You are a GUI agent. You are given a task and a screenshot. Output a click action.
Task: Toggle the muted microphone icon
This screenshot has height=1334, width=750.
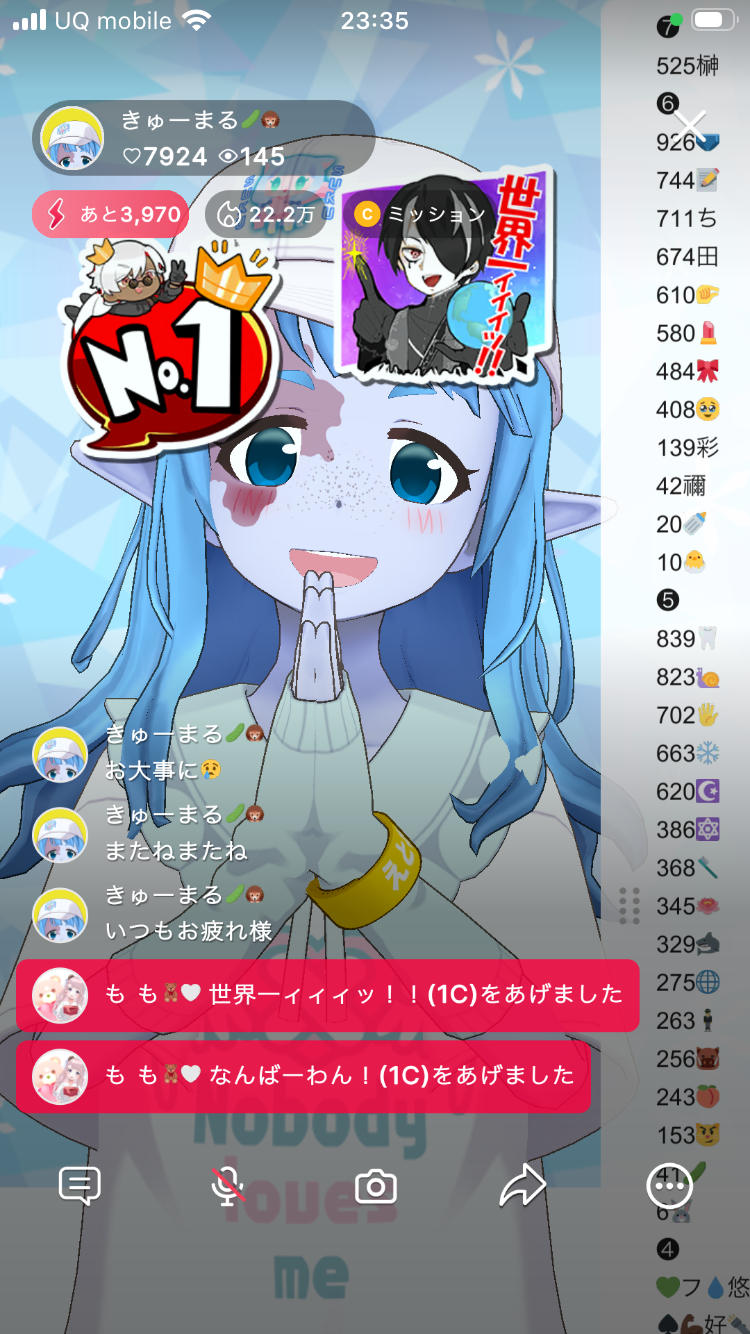228,1186
